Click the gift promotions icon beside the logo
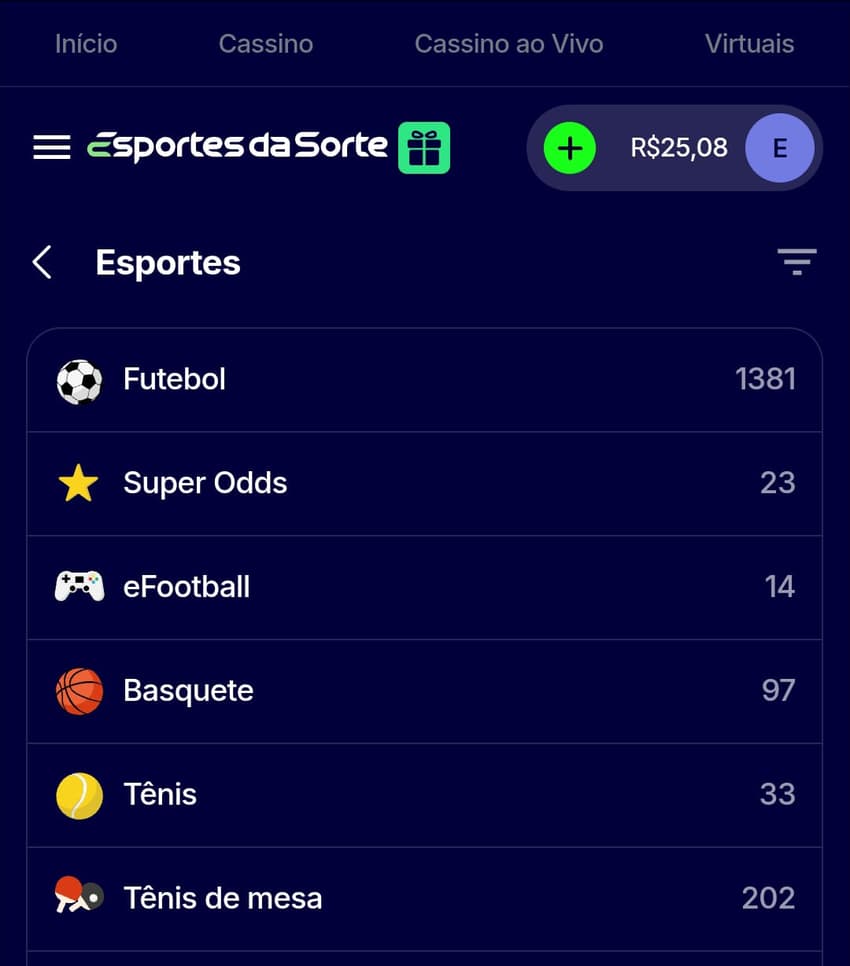Viewport: 850px width, 966px height. pos(425,147)
